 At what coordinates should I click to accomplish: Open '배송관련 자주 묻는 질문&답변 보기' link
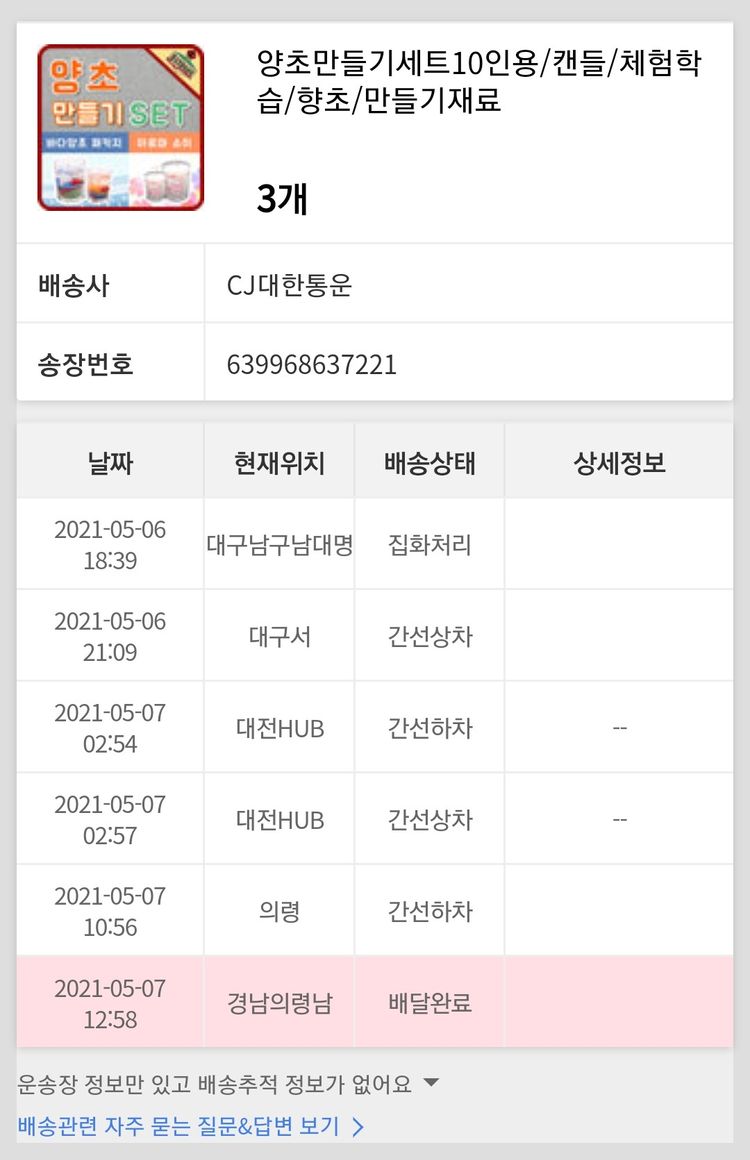click(190, 1127)
